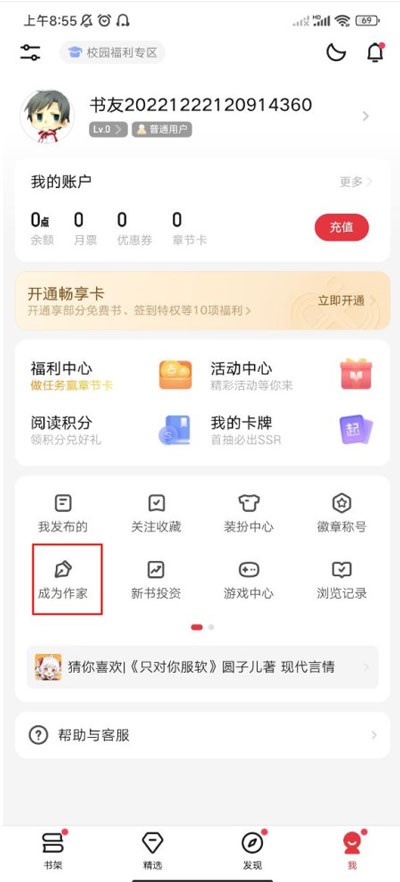
Task: Open 浏览记录
Action: [x=341, y=580]
